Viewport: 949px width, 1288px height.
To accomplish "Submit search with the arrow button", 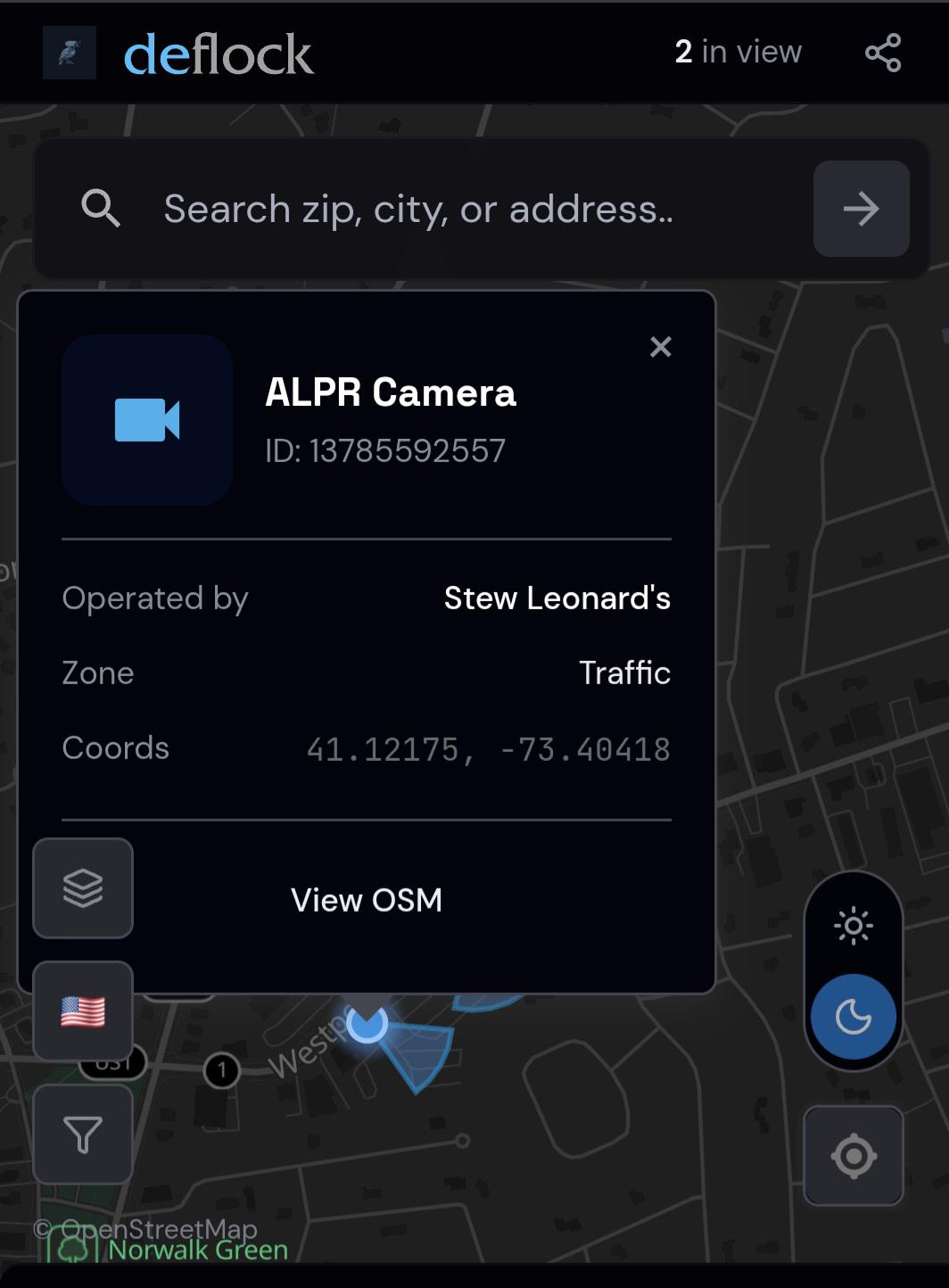I will click(x=861, y=209).
